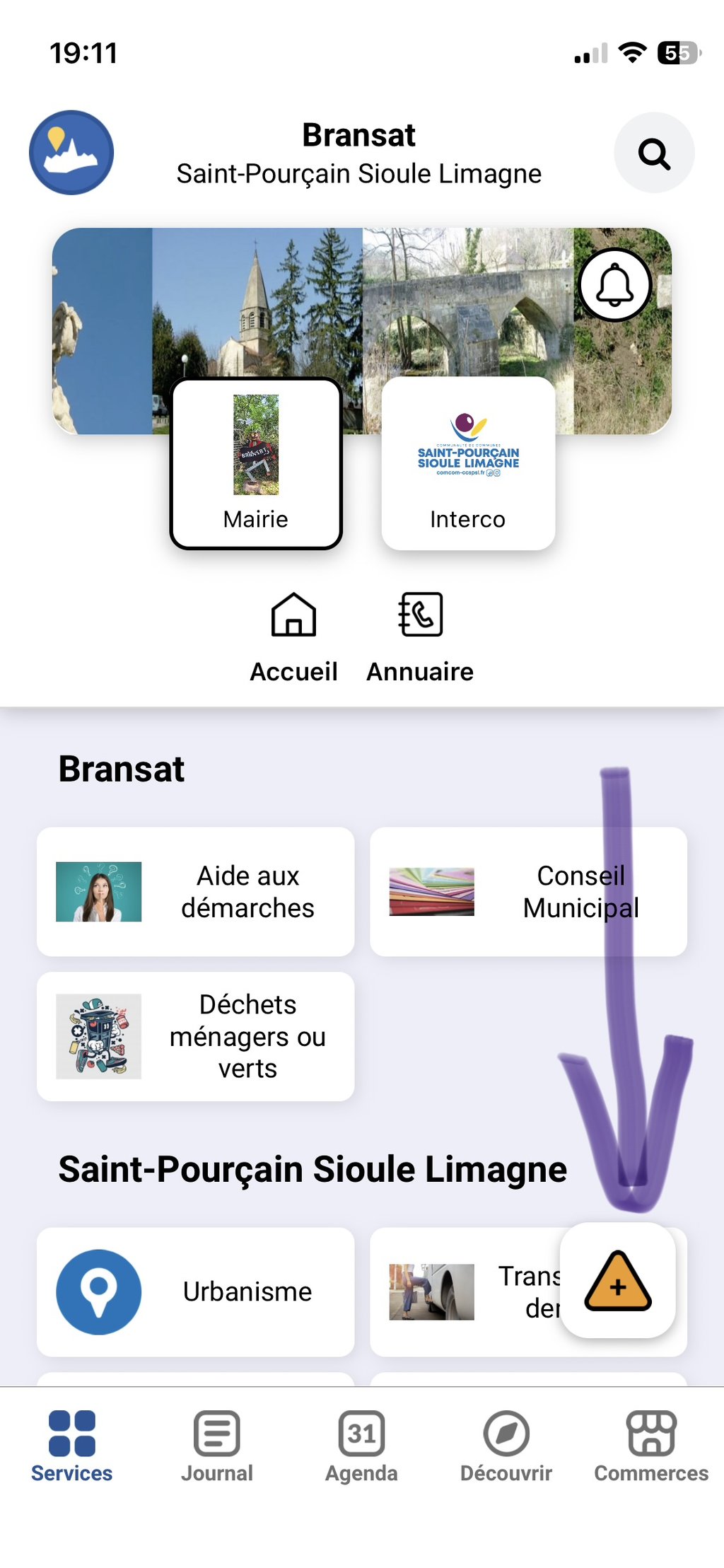Open the Agenda tab

point(361,1446)
